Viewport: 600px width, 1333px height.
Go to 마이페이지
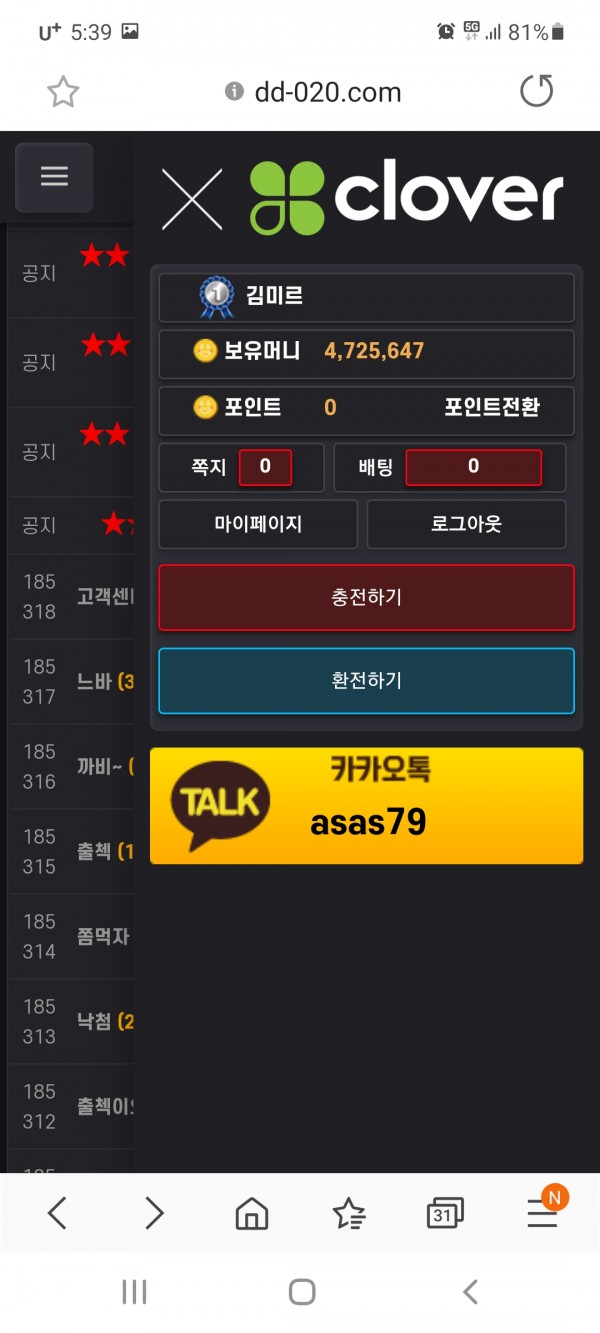point(258,524)
